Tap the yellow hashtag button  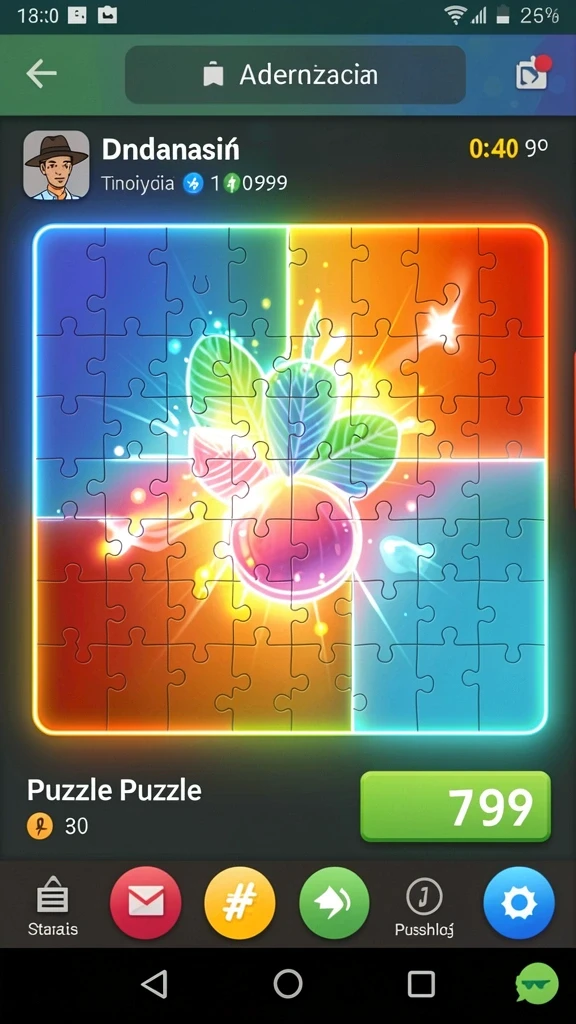coord(240,903)
